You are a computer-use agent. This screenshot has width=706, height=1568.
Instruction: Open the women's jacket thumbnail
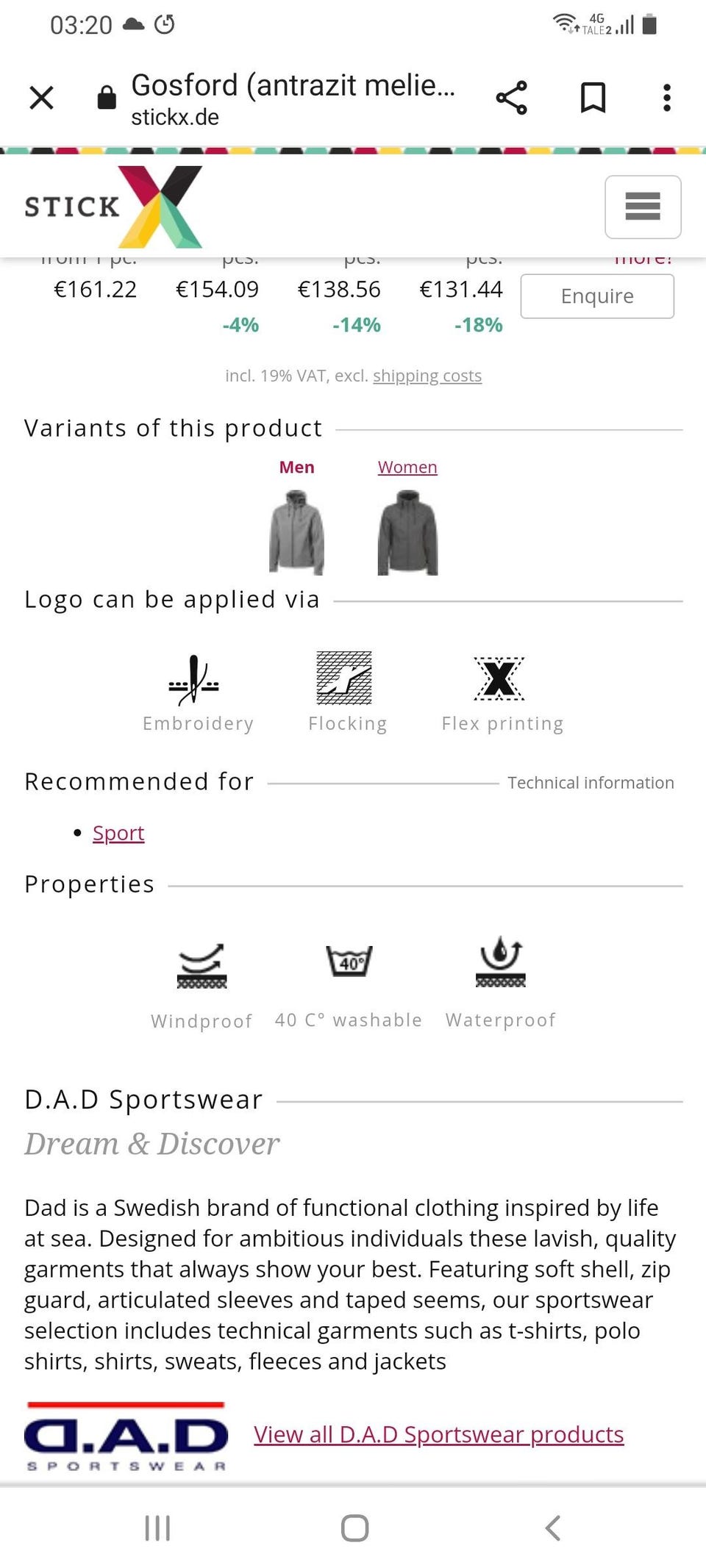pyautogui.click(x=407, y=533)
